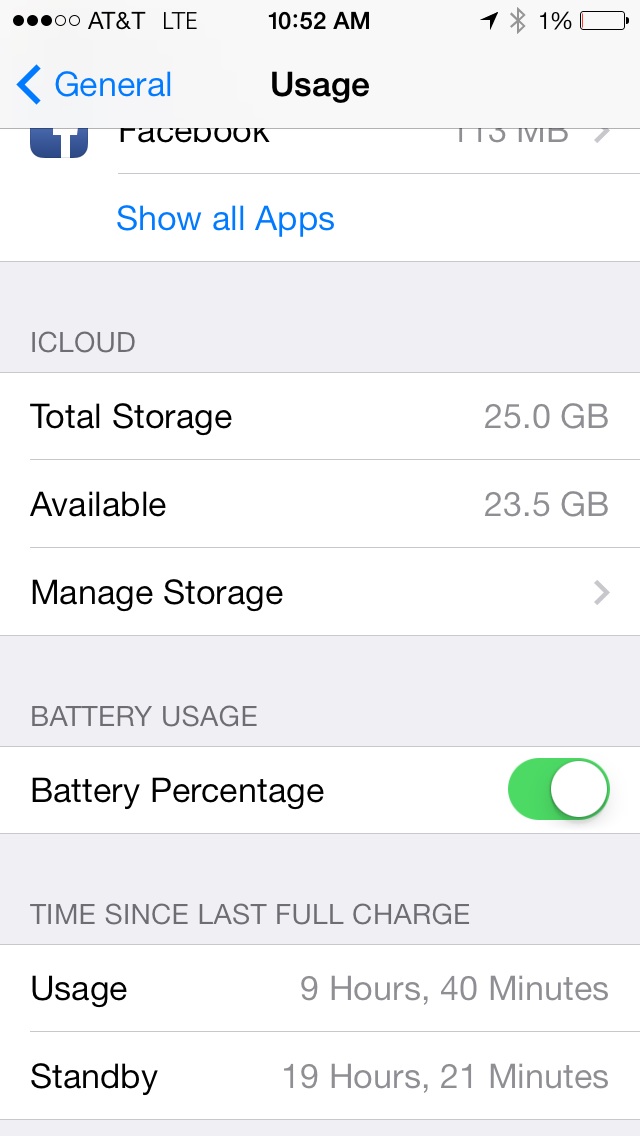Turn off the Battery Percentage switch
The height and width of the screenshot is (1136, 640).
point(559,790)
